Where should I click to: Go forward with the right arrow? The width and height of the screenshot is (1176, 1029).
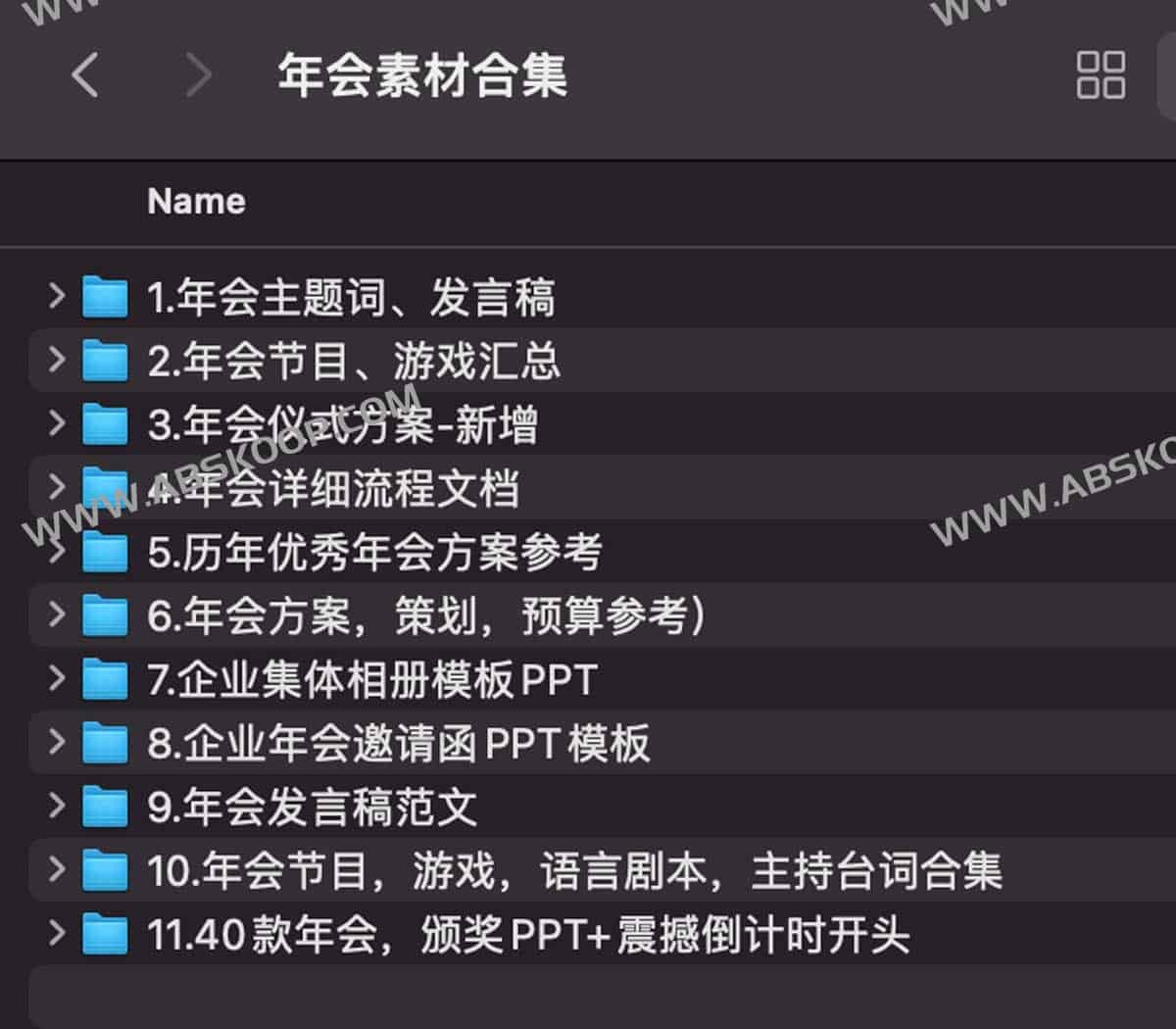198,75
